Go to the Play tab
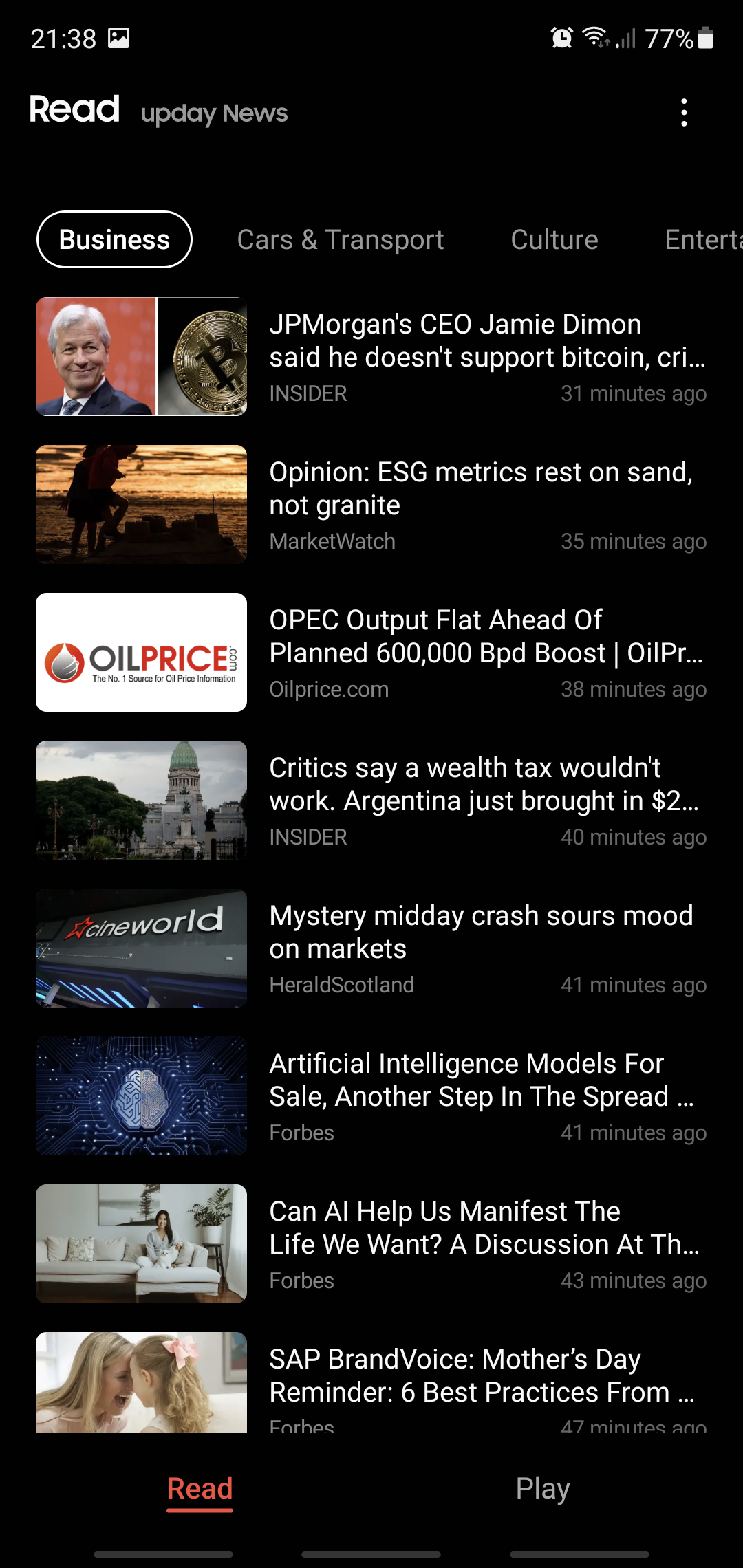The image size is (743, 1568). [x=543, y=1489]
